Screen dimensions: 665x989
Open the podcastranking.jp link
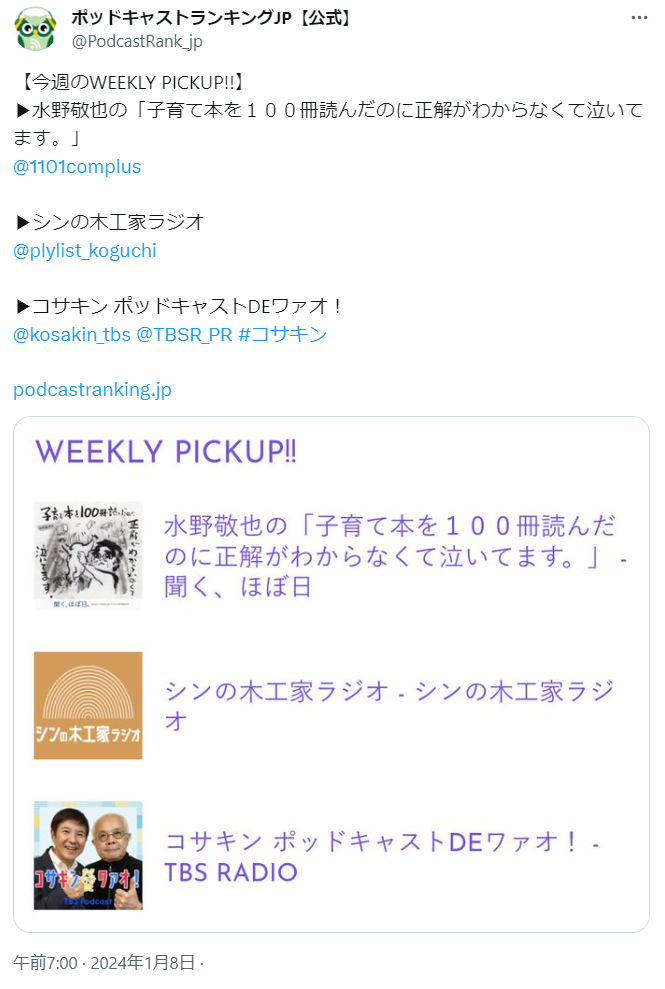tap(92, 390)
